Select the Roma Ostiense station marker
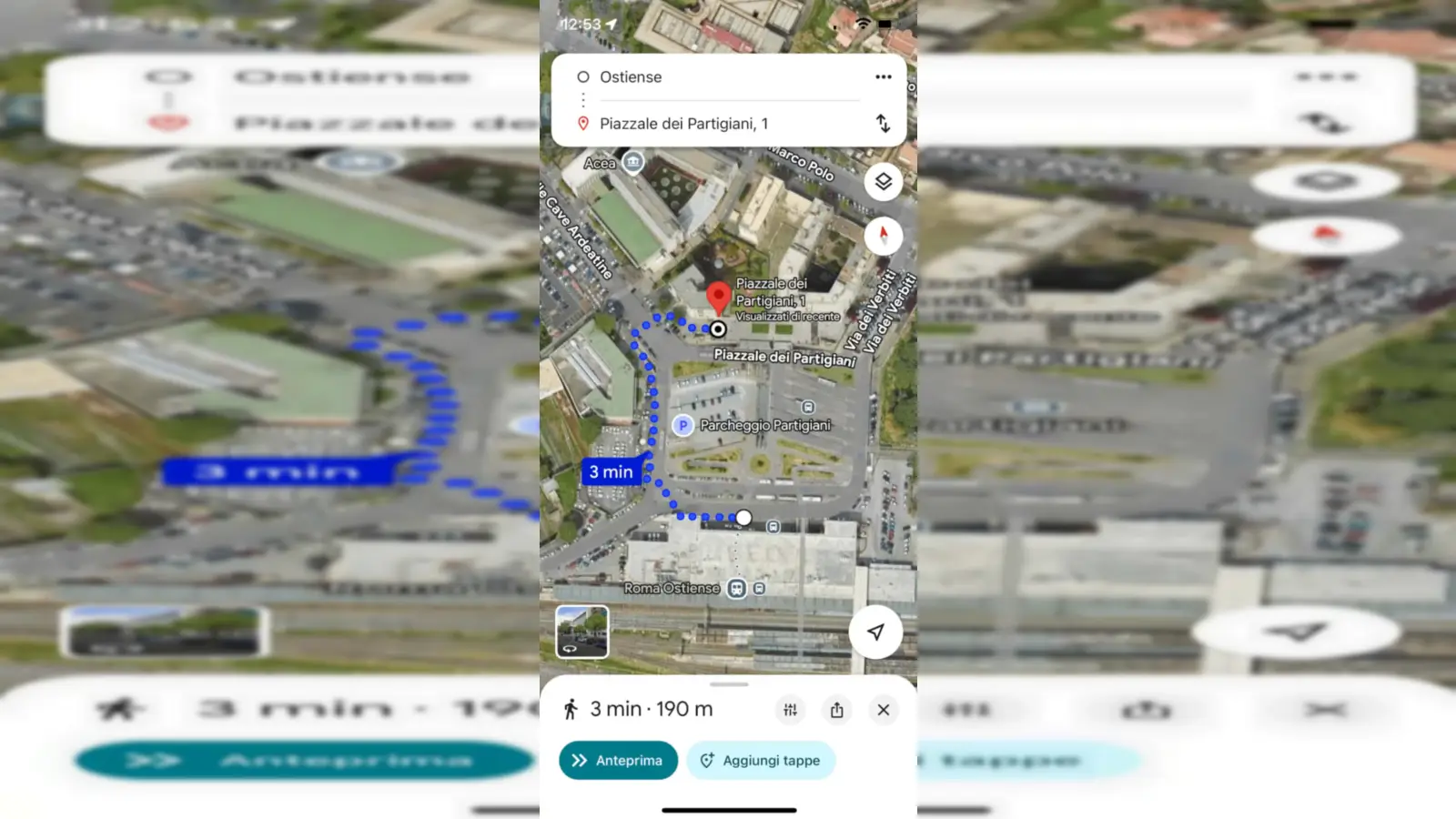The width and height of the screenshot is (1456, 819). pyautogui.click(x=736, y=589)
